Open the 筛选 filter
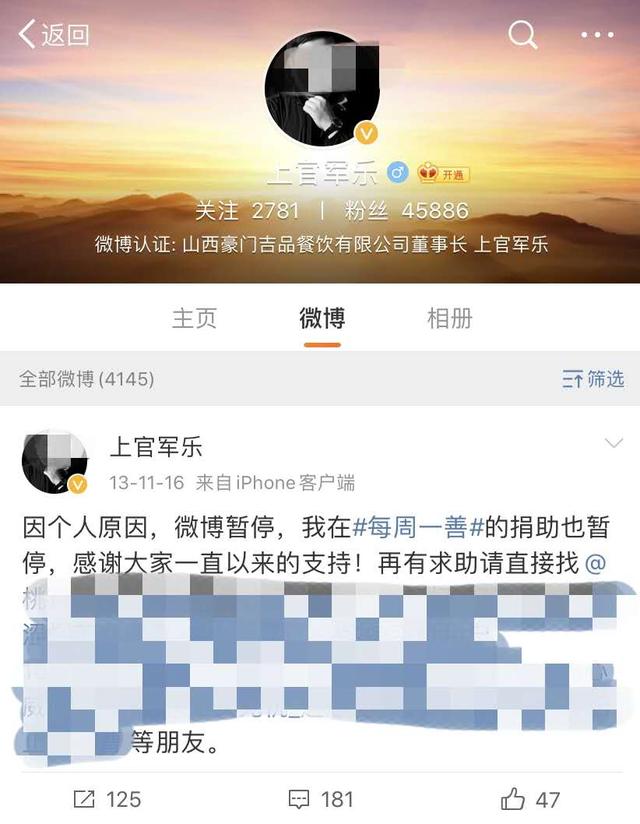Viewport: 640px width, 824px height. tap(593, 378)
